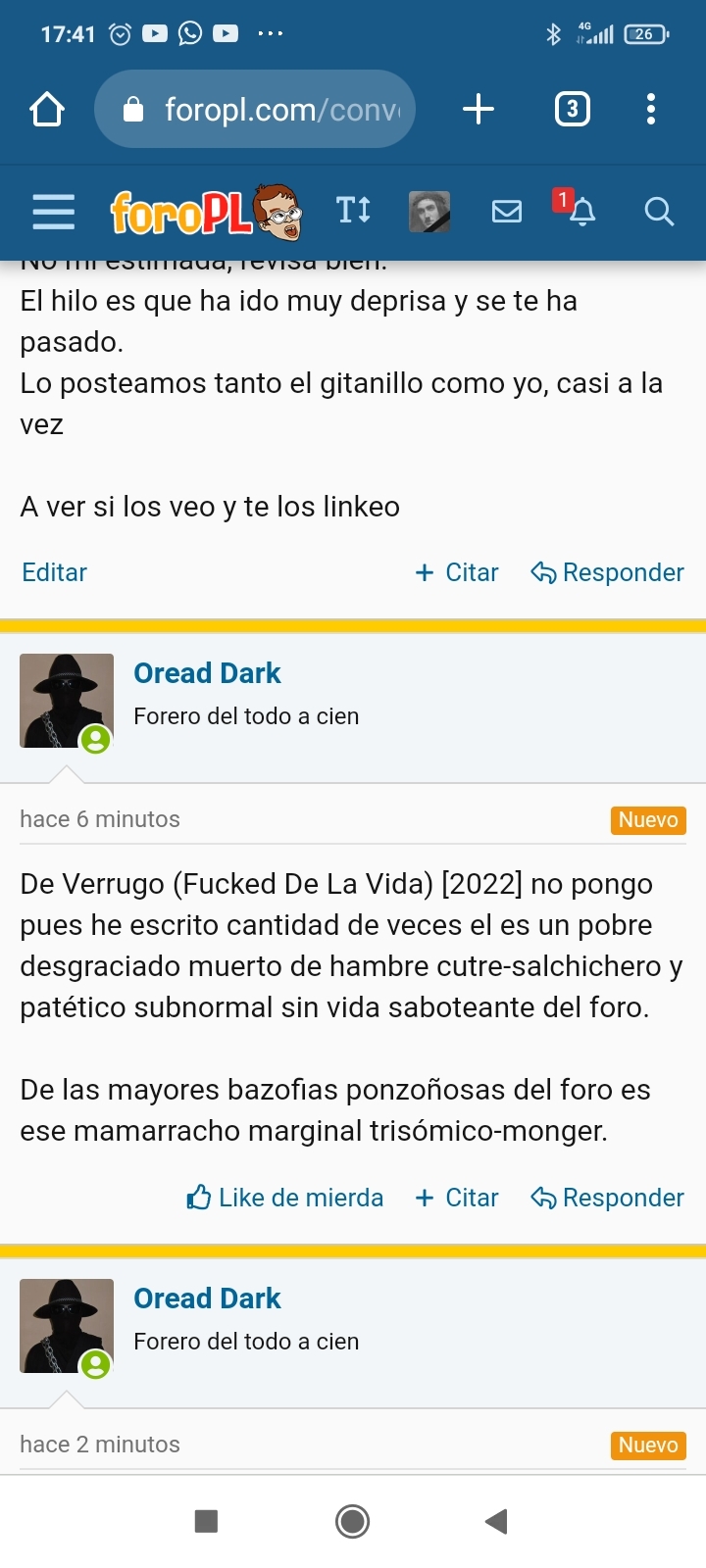Viewport: 706px width, 1568px height.
Task: Open the browser overflow menu
Action: tap(651, 109)
